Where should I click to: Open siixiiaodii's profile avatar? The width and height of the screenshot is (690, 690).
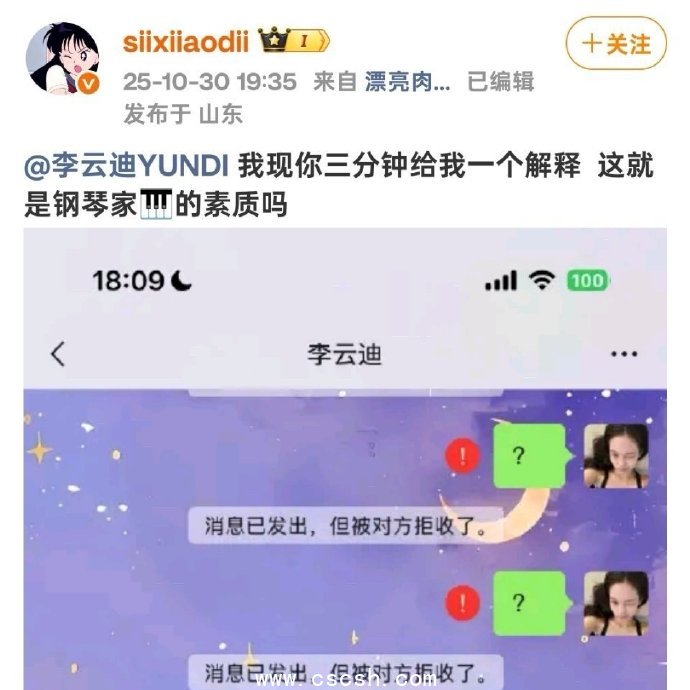coord(62,59)
